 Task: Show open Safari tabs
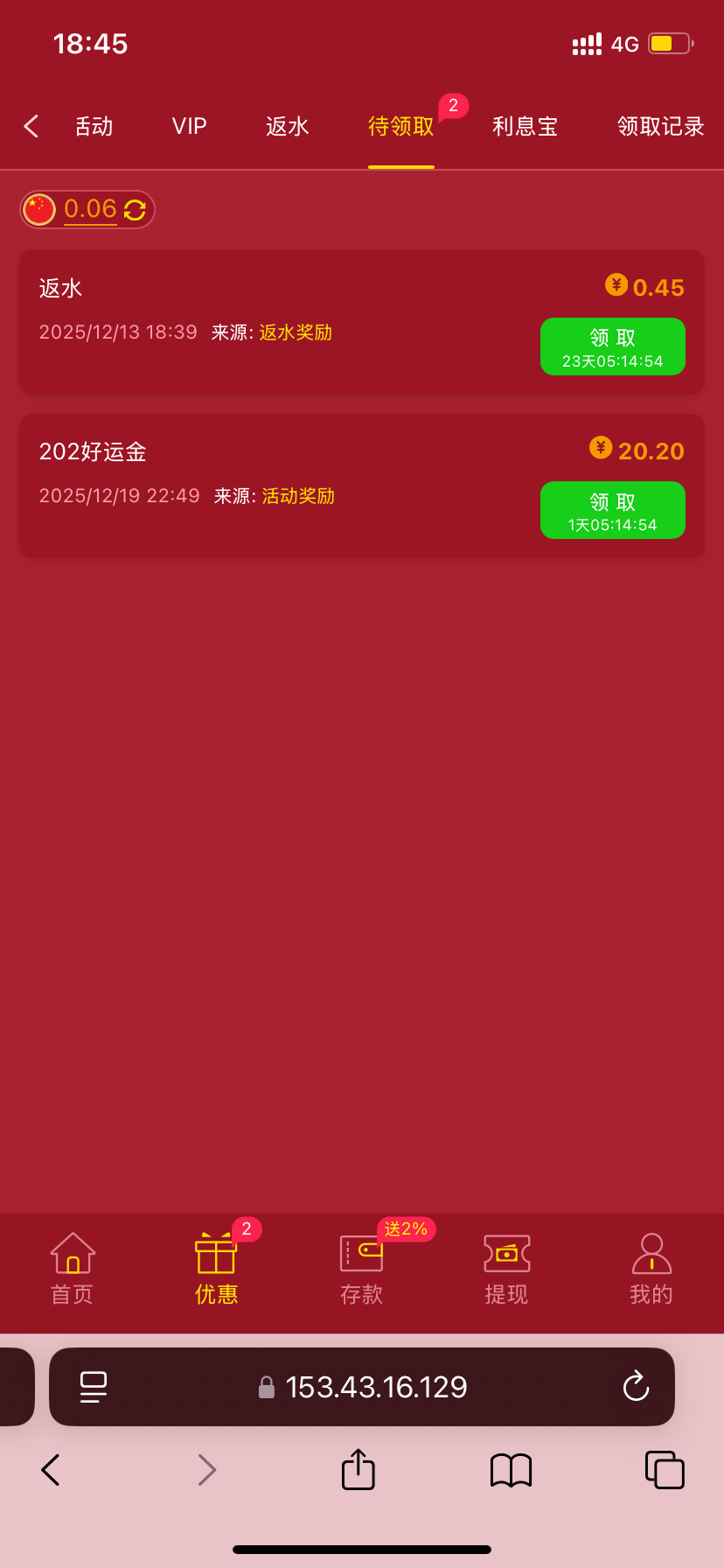point(665,1470)
